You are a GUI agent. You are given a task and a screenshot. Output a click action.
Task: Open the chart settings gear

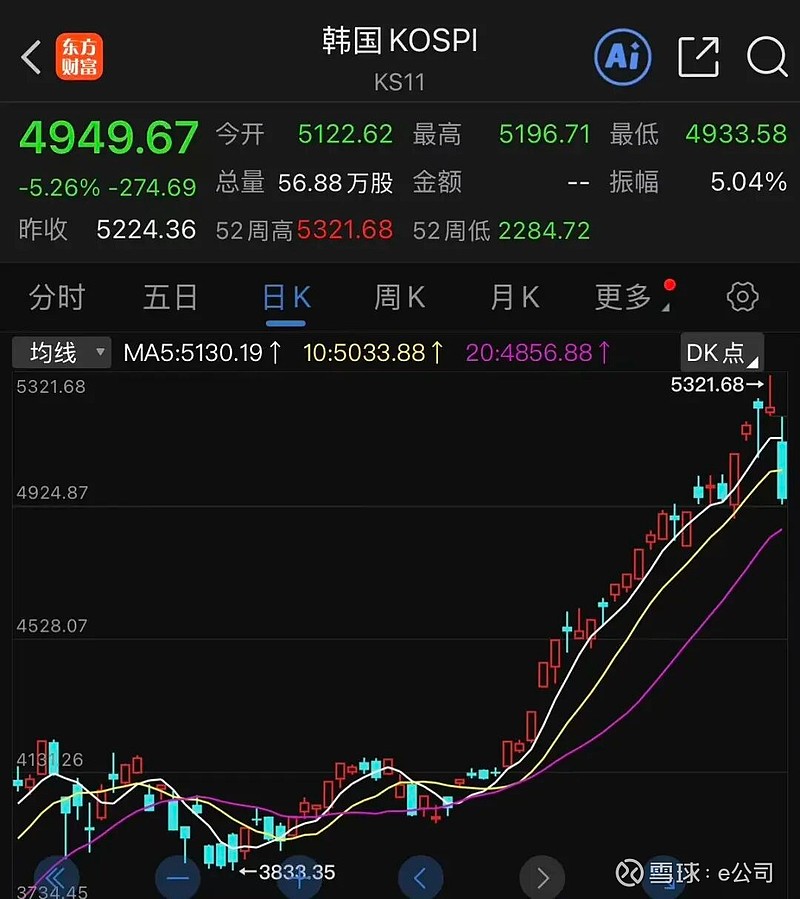click(741, 296)
